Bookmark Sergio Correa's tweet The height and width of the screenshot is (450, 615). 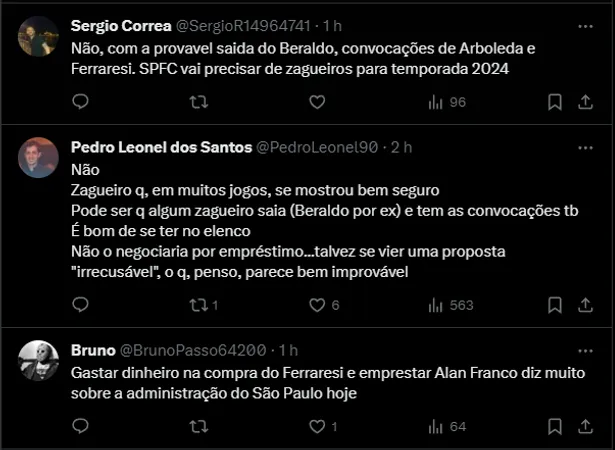pyautogui.click(x=555, y=102)
